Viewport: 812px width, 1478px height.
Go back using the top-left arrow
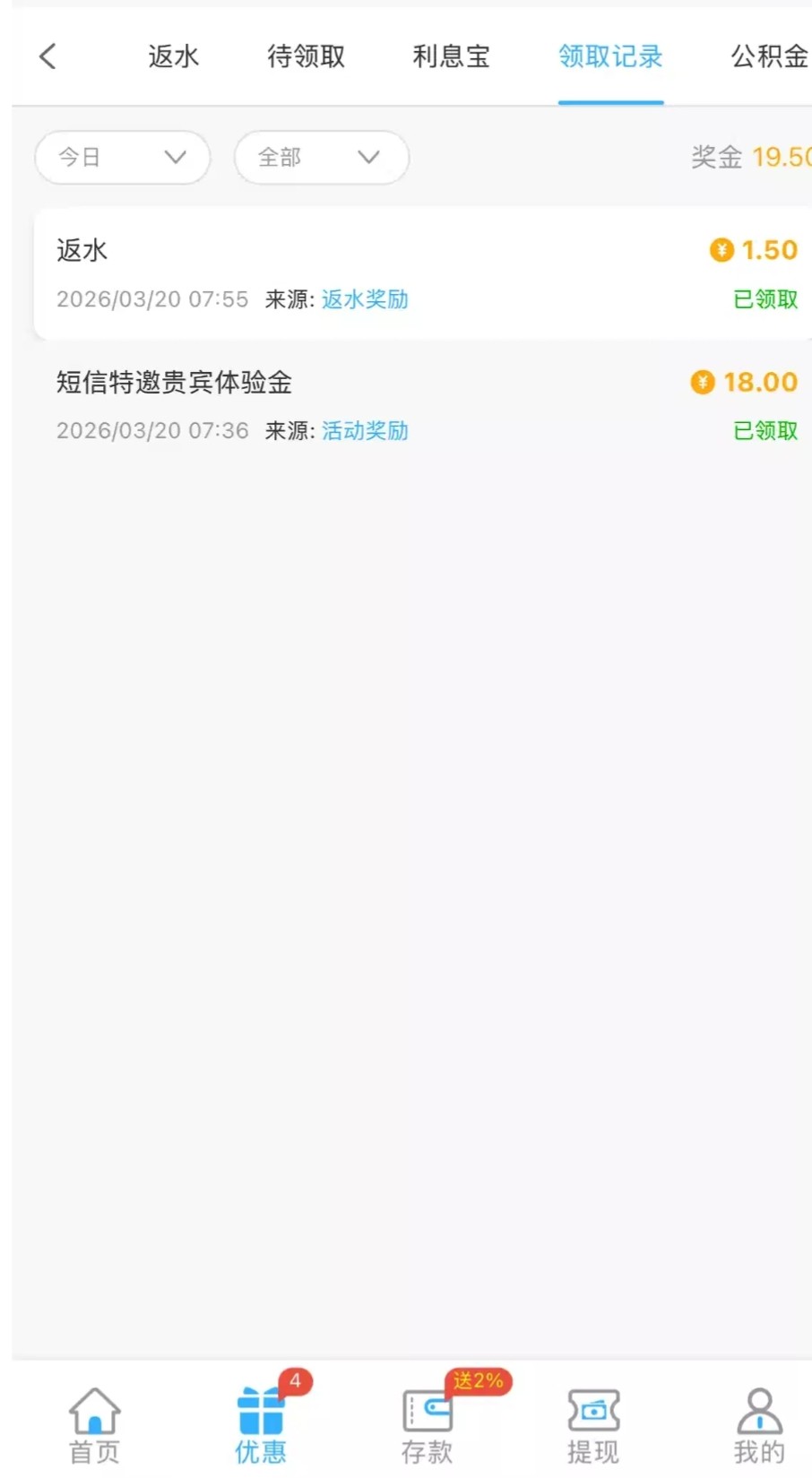(x=48, y=56)
